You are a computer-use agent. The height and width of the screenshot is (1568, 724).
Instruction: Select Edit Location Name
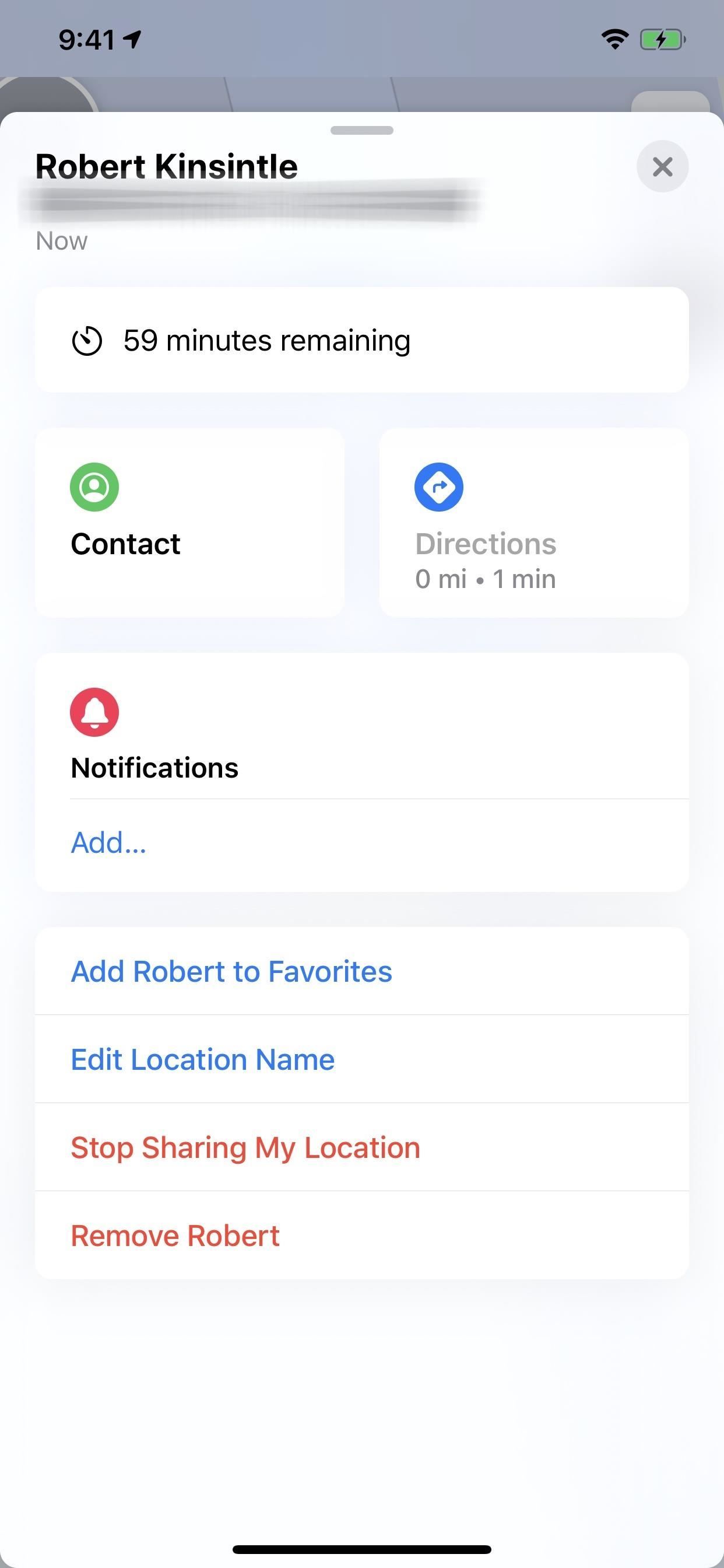coord(203,1059)
